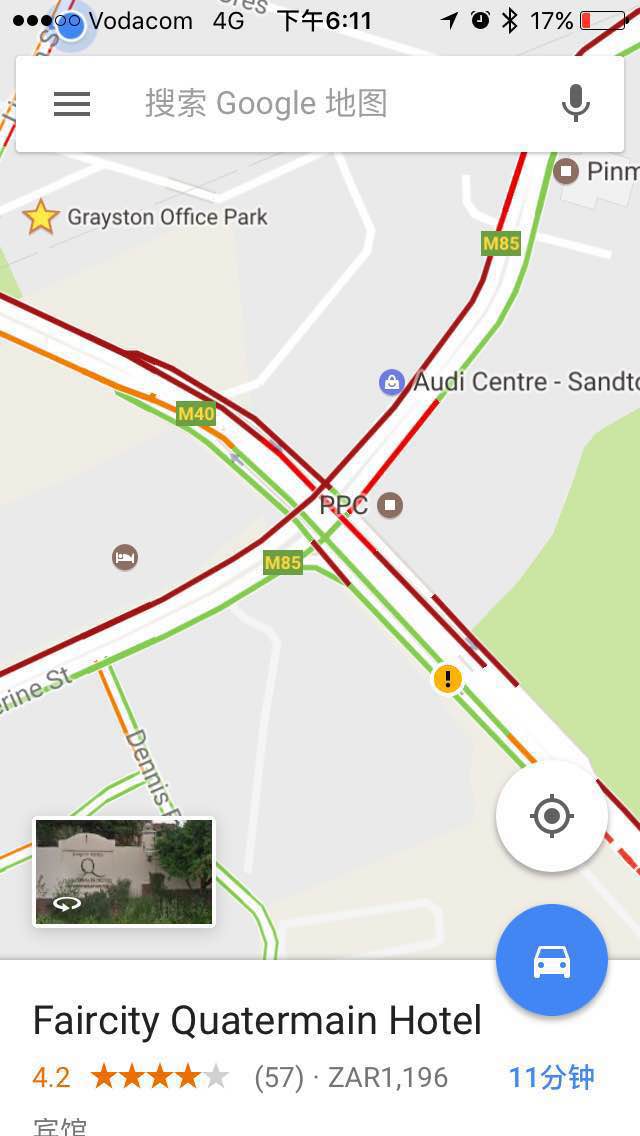Viewport: 640px width, 1136px height.
Task: Open the hotel street view thumbnail
Action: 124,872
